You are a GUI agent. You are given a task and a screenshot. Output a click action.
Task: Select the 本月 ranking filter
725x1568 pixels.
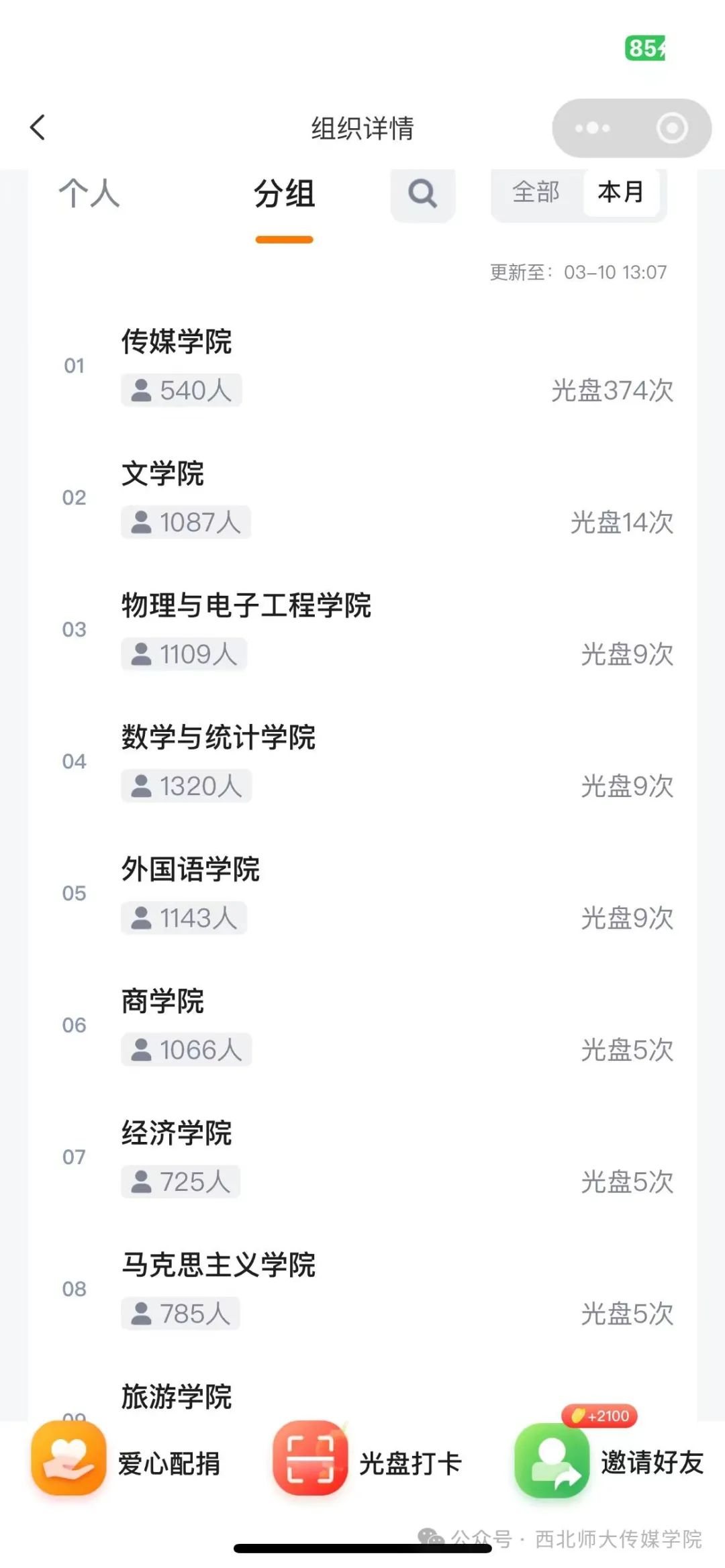621,193
